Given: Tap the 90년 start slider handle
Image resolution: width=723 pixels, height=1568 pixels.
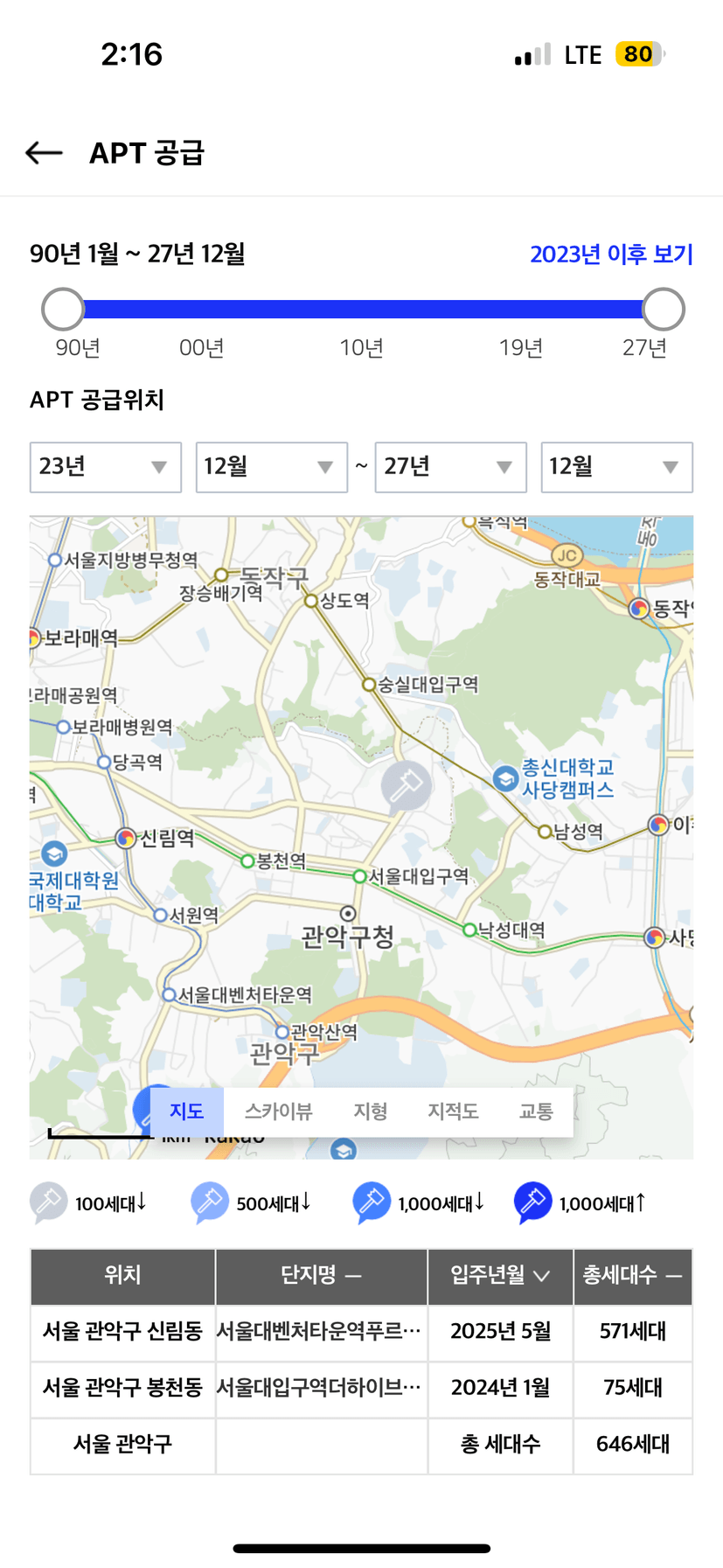Looking at the screenshot, I should tap(63, 310).
